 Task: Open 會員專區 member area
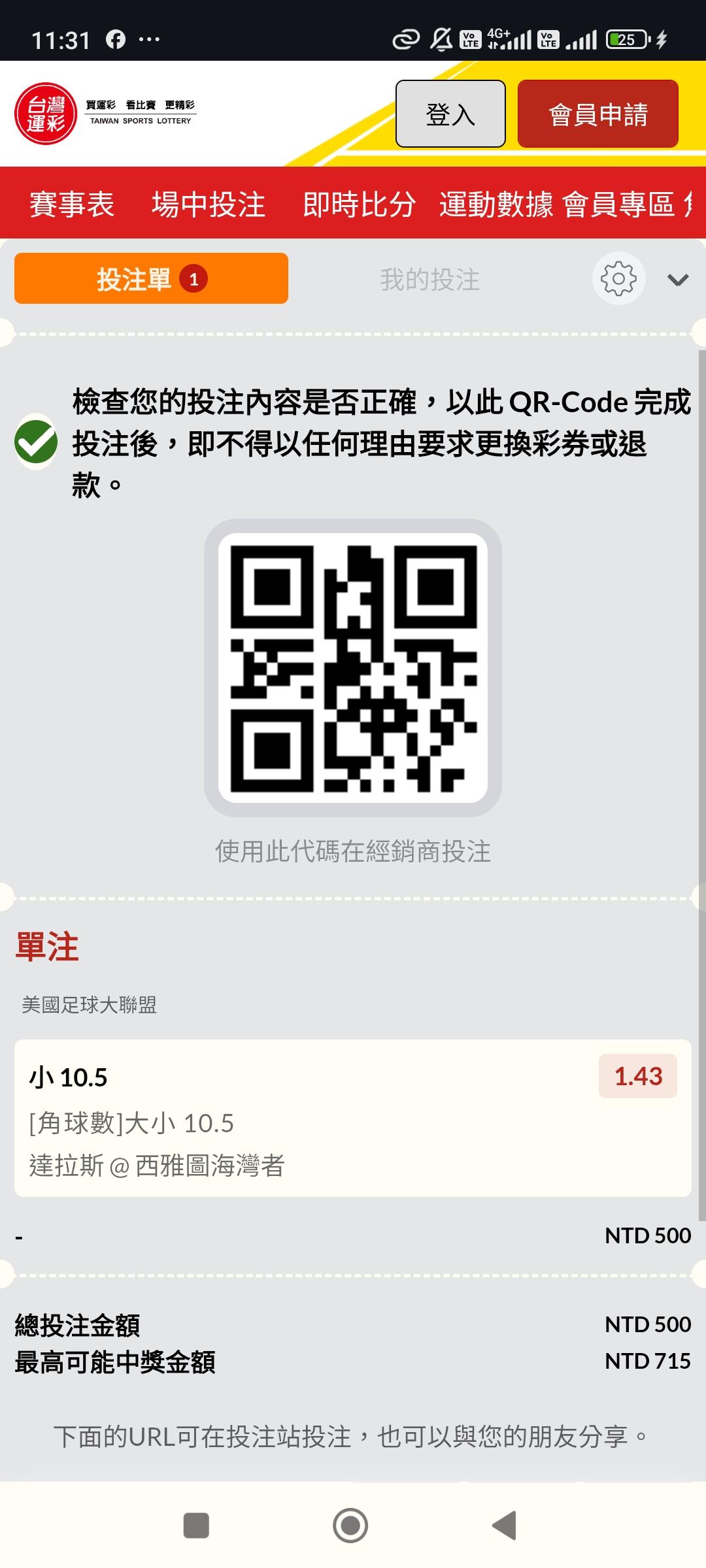[x=618, y=204]
